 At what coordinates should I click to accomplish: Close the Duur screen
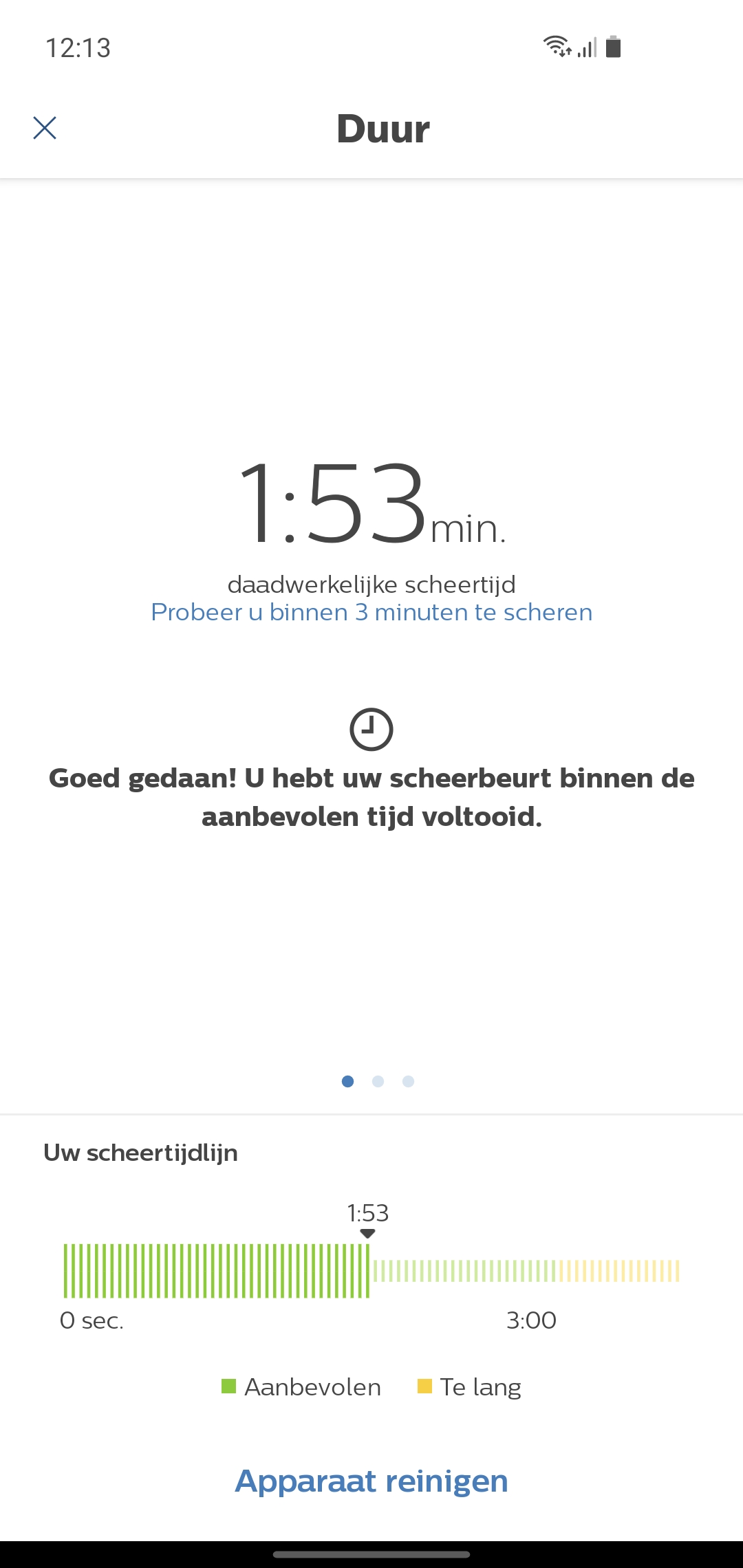(x=45, y=128)
